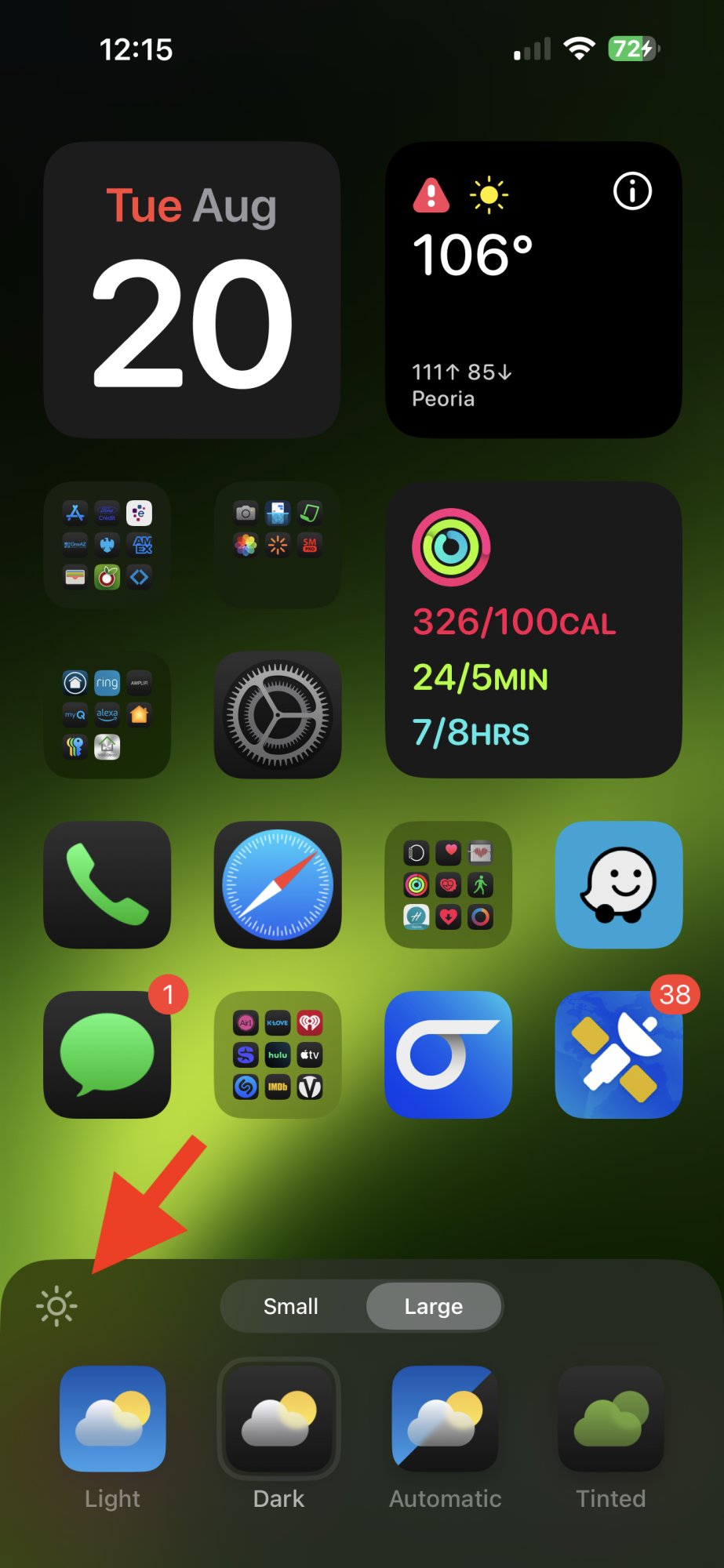724x1568 pixels.
Task: Tap the weather widget info icon
Action: pos(632,191)
